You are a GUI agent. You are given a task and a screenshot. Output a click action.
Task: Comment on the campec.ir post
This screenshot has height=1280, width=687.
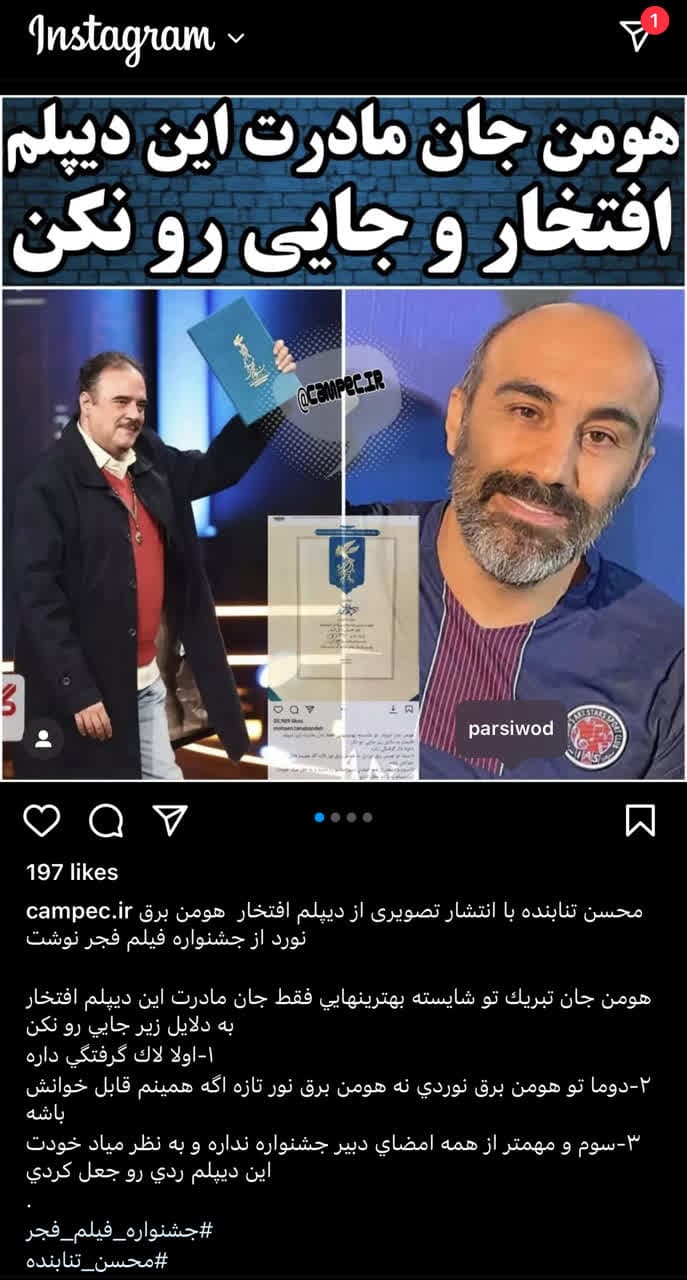click(x=106, y=821)
